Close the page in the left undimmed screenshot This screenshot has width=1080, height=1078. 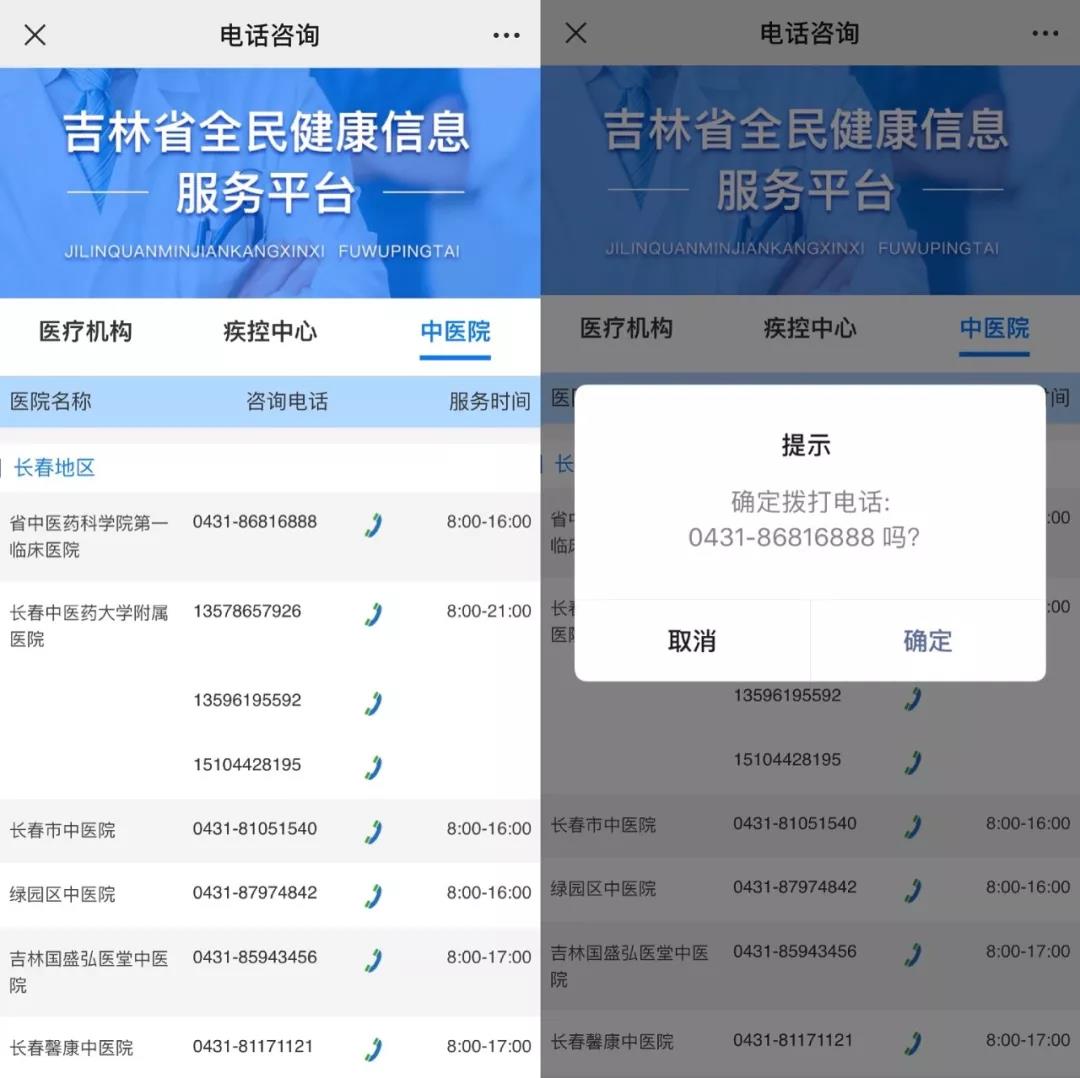click(35, 35)
